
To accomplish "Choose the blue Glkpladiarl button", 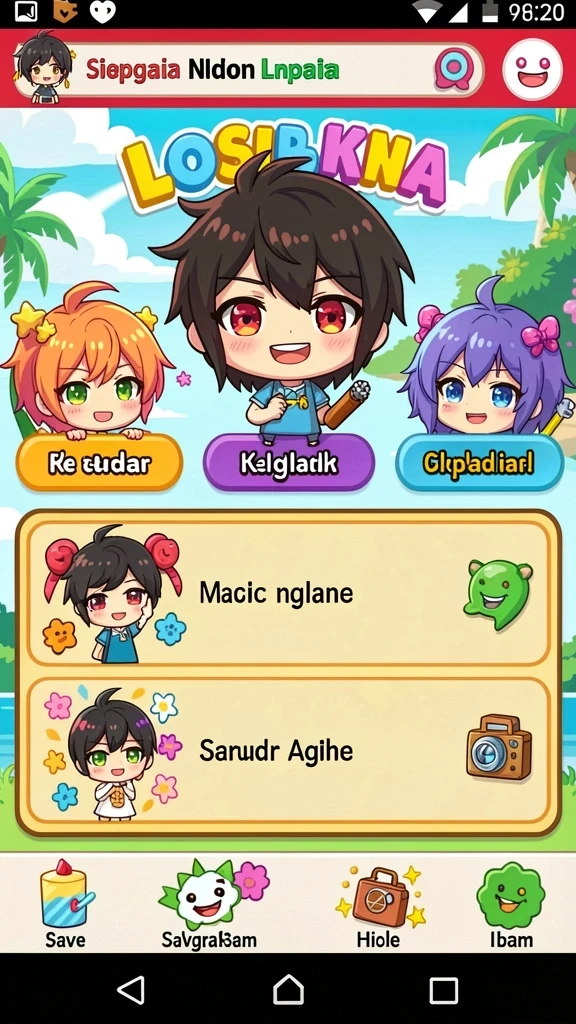I will pyautogui.click(x=479, y=462).
